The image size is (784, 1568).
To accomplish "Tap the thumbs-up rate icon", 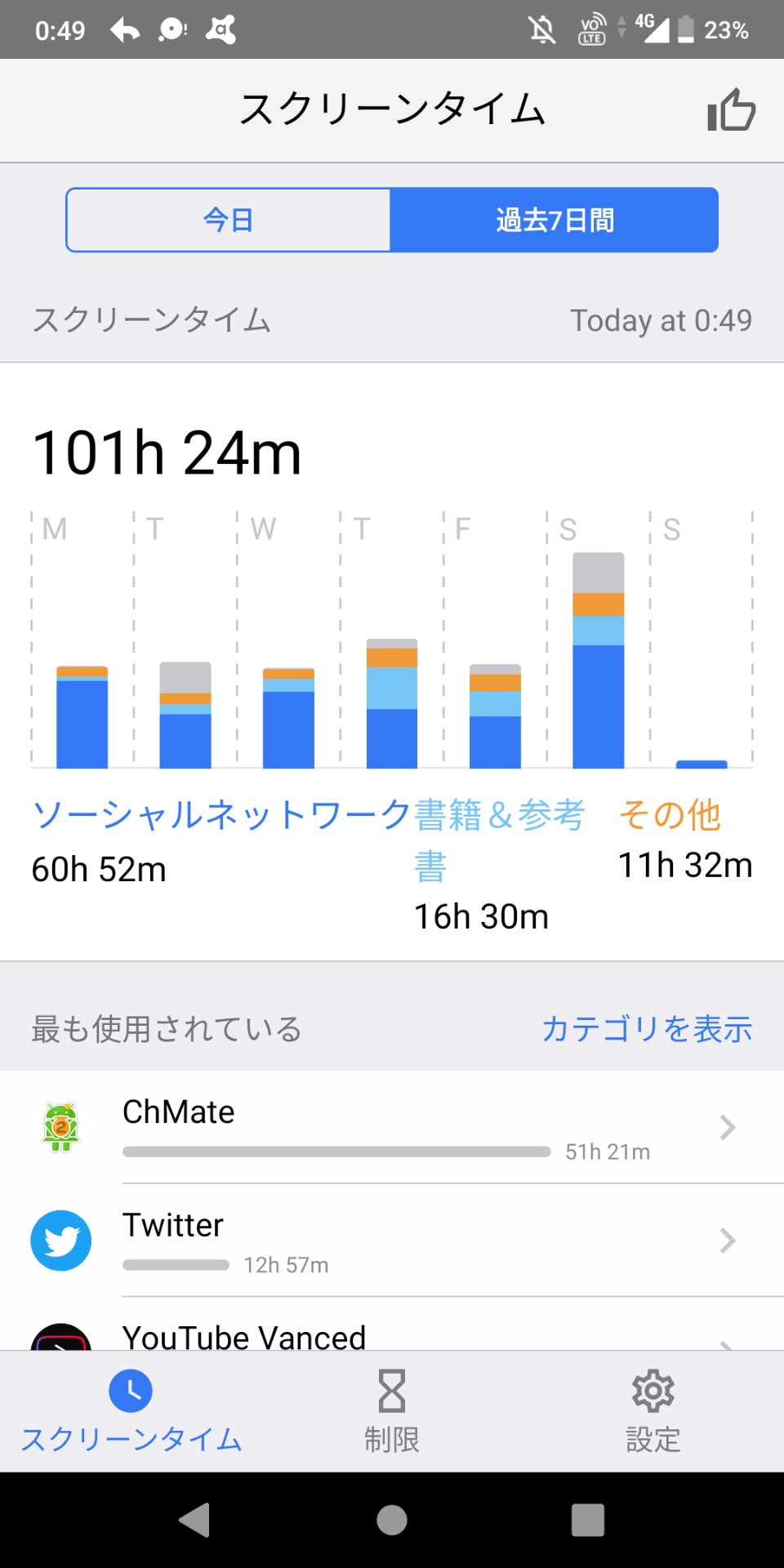I will (731, 110).
